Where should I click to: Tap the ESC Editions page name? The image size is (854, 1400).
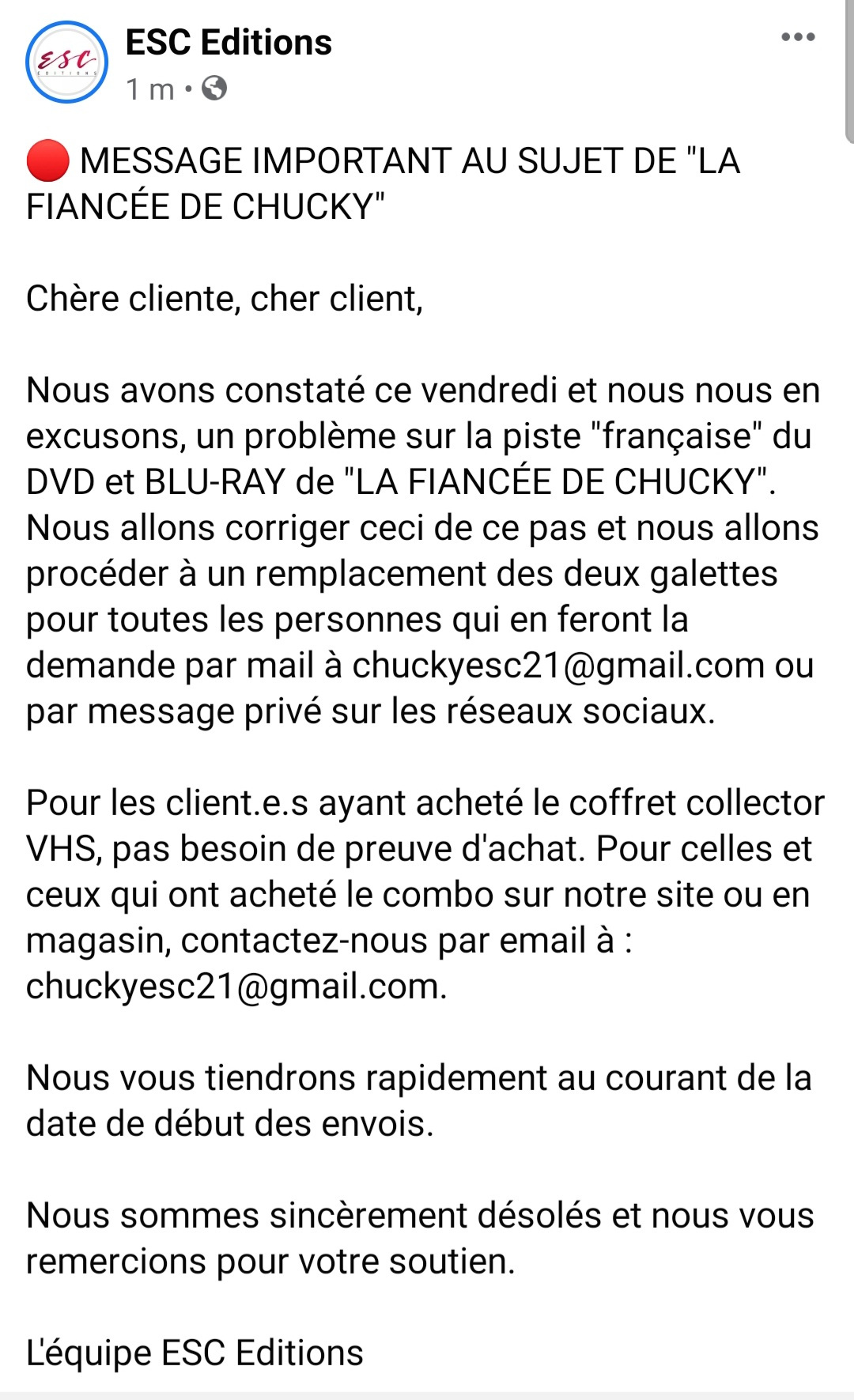[x=229, y=43]
